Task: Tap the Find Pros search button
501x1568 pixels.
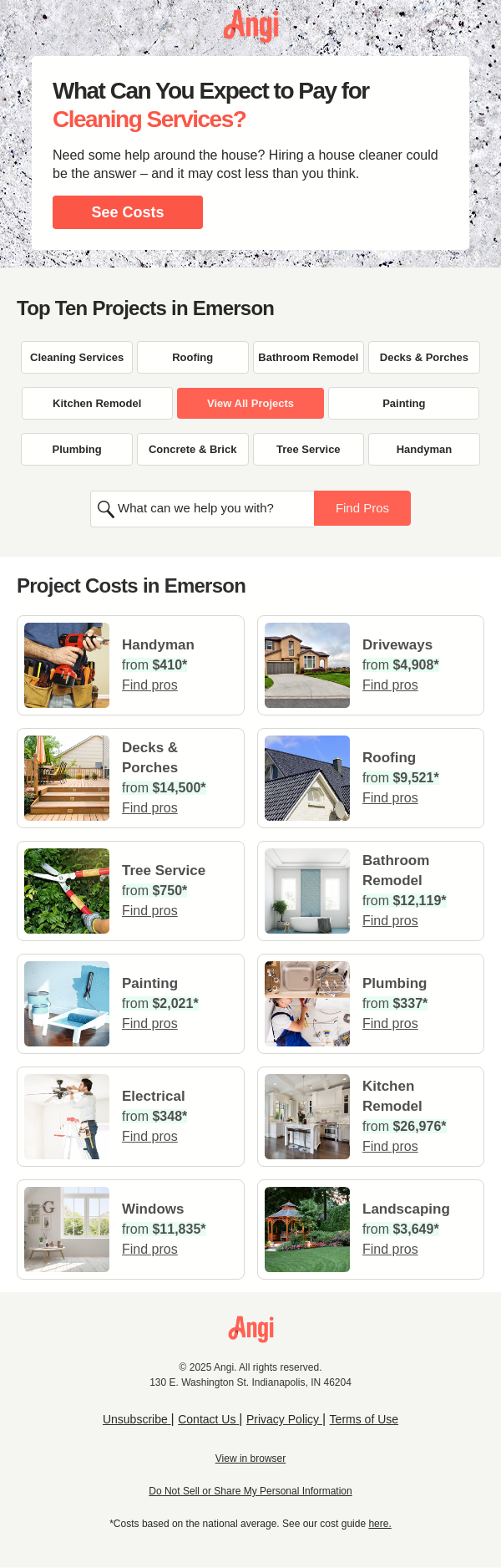Action: 362,508
